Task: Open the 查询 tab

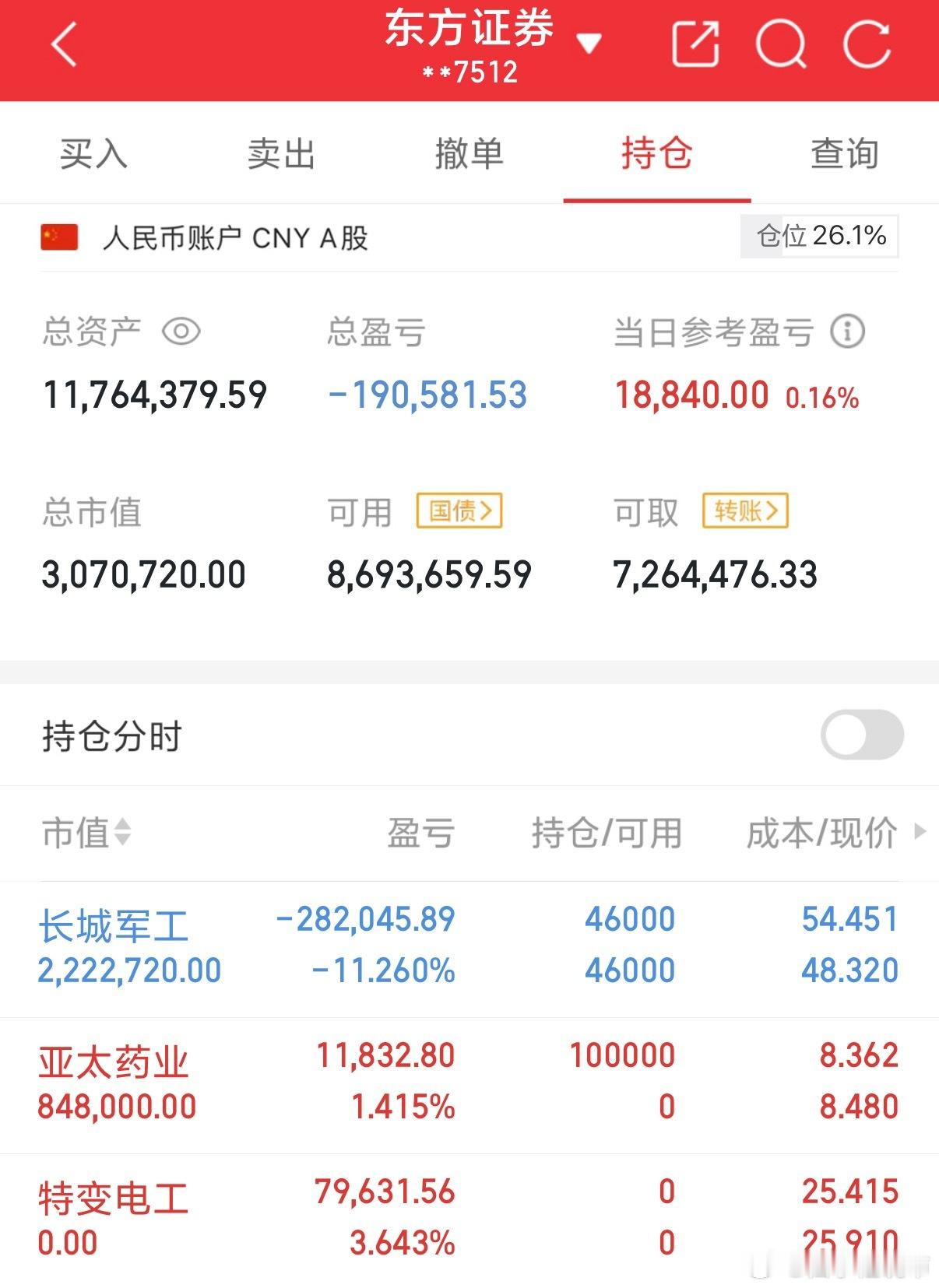Action: click(x=843, y=154)
